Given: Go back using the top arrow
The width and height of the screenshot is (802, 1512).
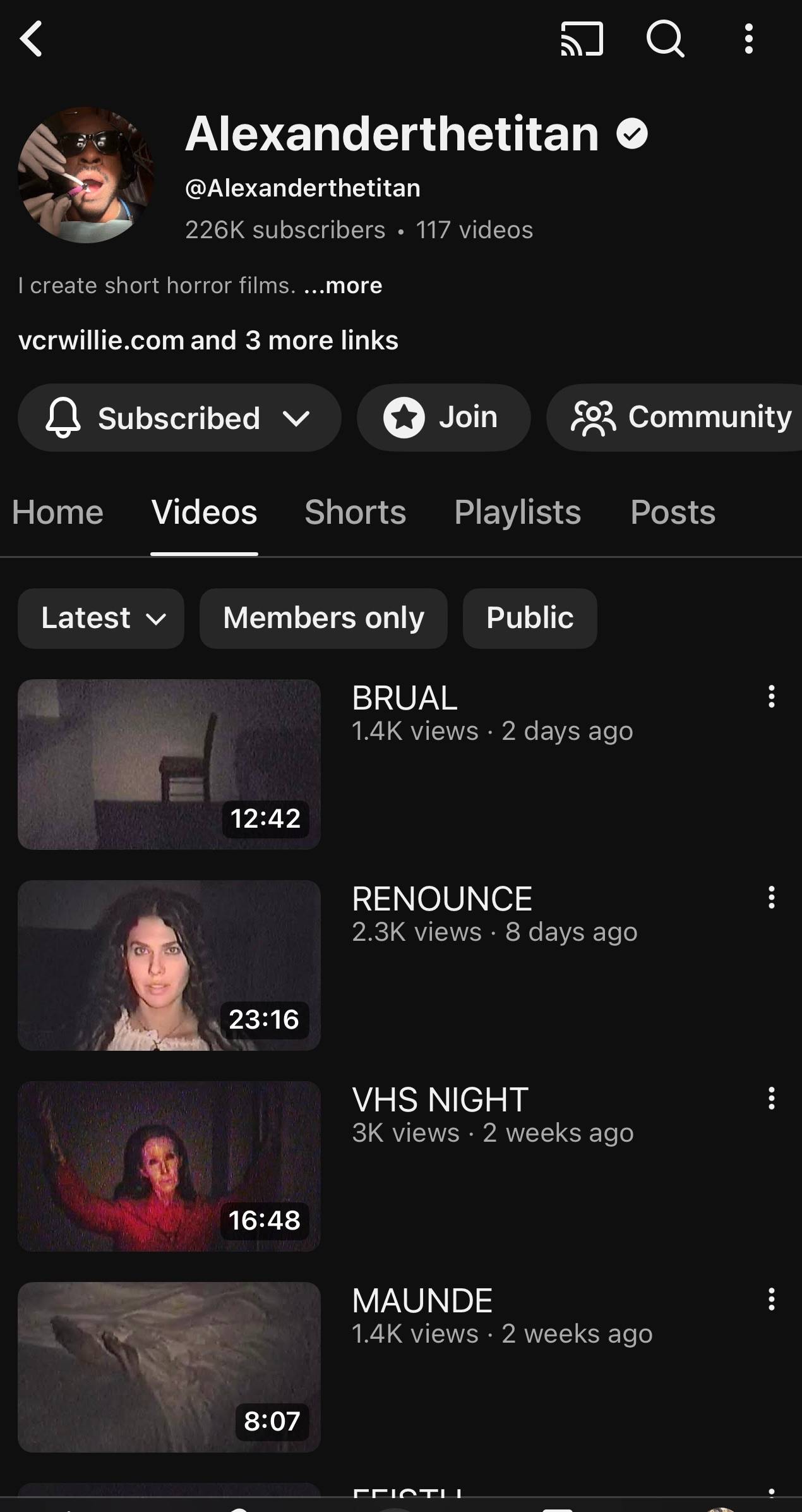Looking at the screenshot, I should (32, 39).
